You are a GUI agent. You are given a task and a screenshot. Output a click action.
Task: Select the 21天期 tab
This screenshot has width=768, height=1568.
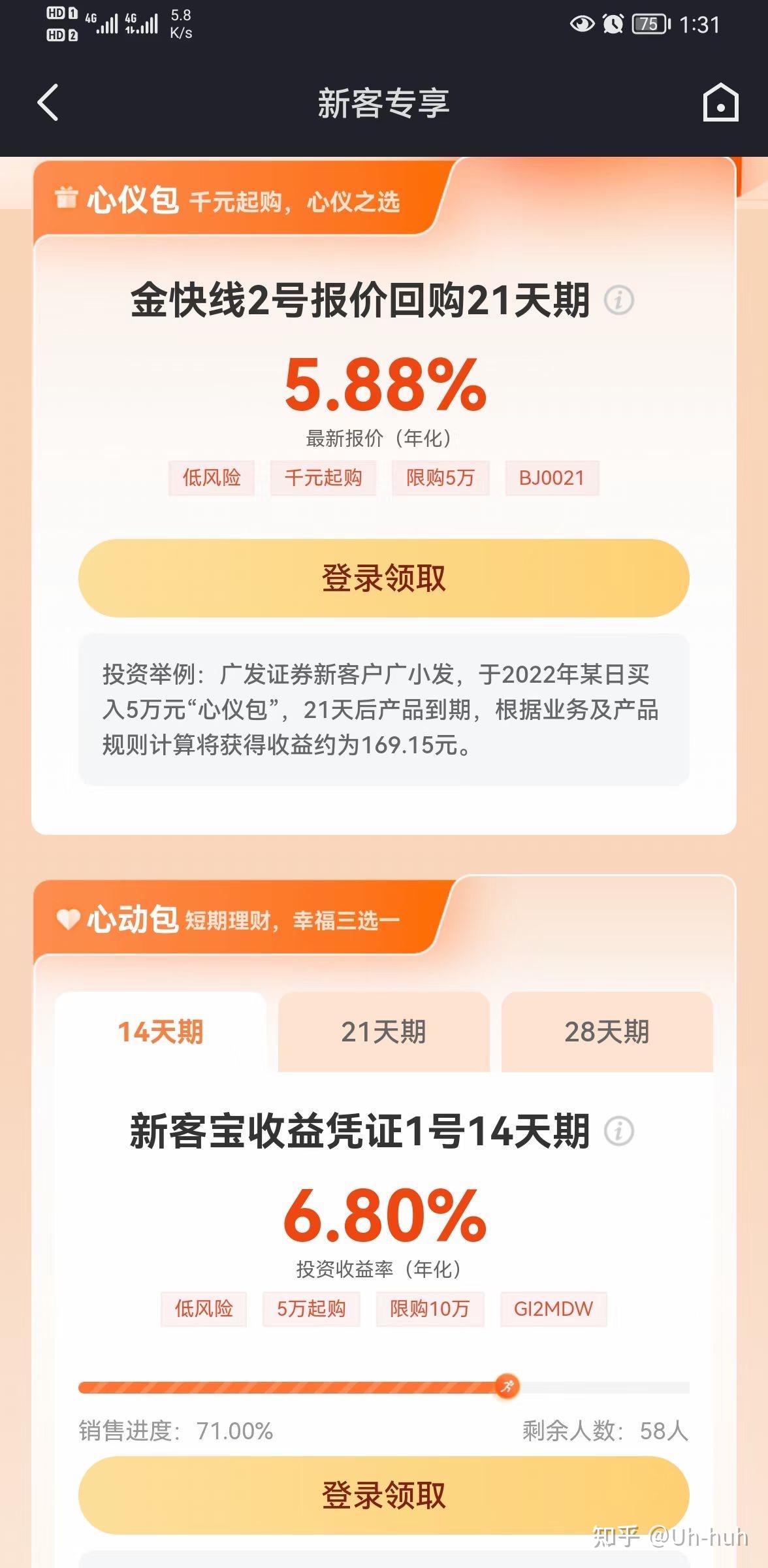(x=383, y=1030)
